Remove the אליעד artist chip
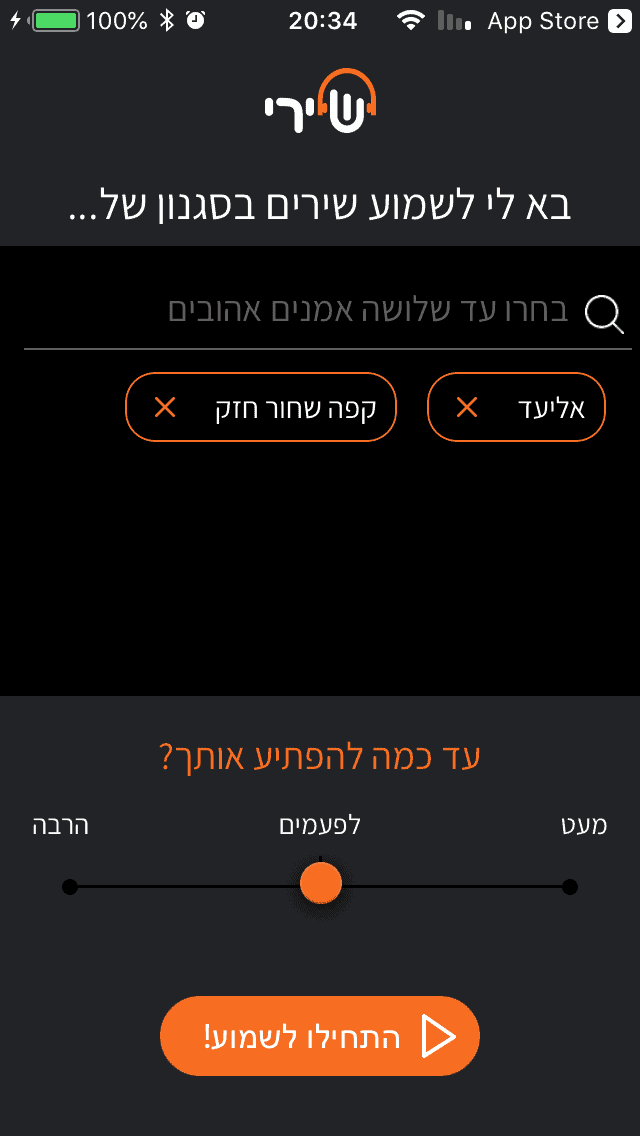Screen dimensions: 640x1136 click(467, 408)
